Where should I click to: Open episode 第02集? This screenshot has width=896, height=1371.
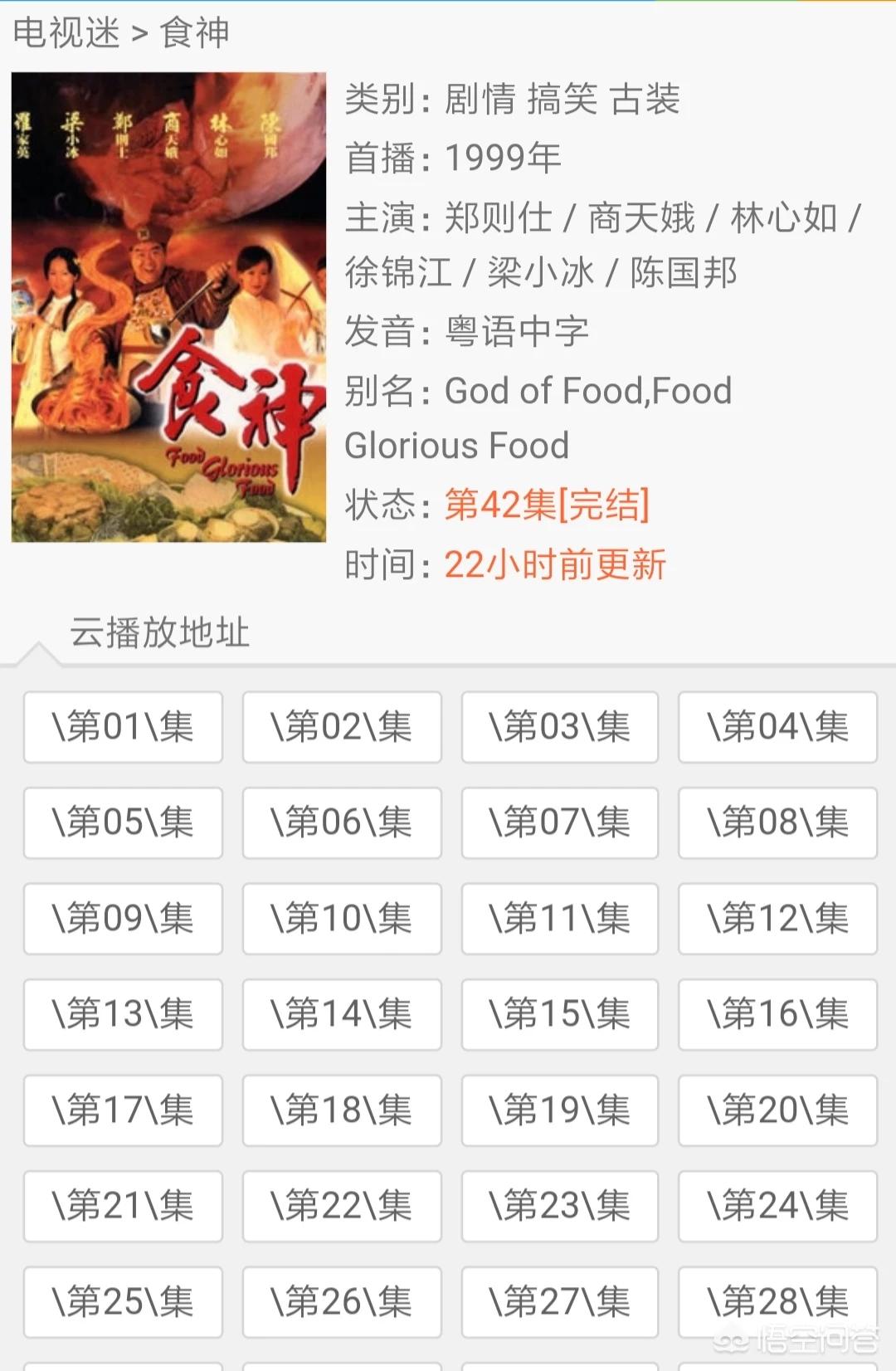coord(340,729)
